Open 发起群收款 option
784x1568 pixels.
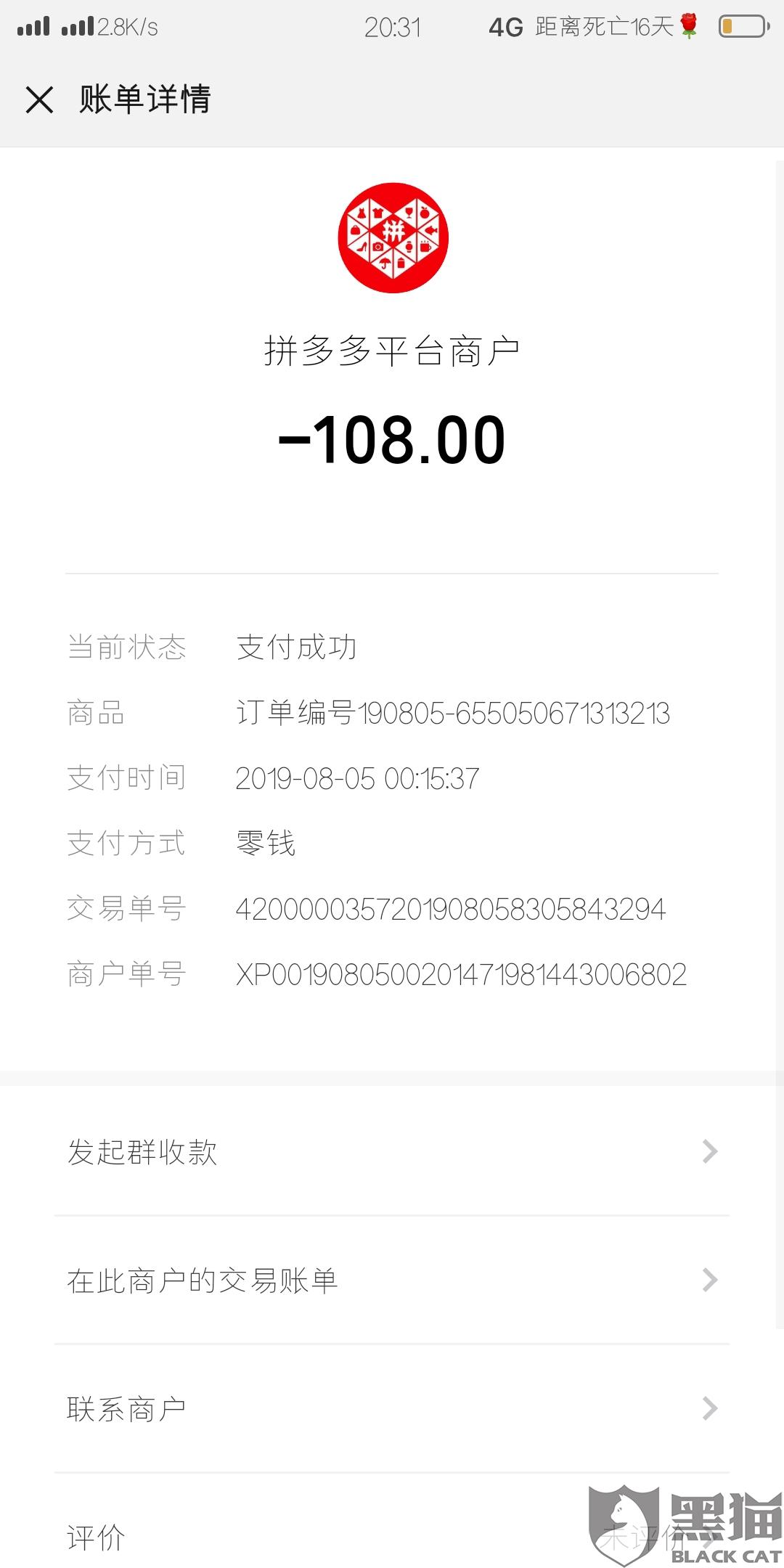tap(392, 1152)
